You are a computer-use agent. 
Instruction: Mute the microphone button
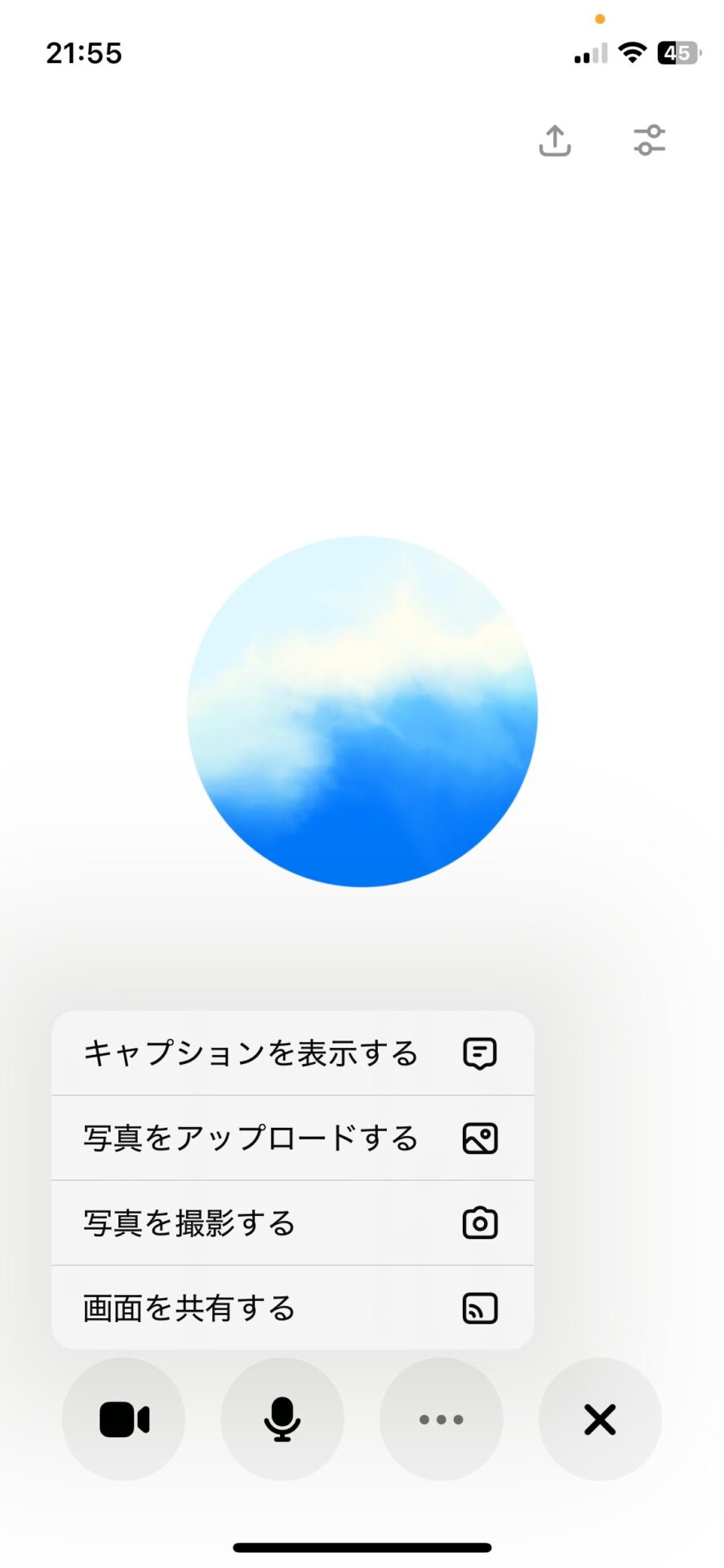282,1419
